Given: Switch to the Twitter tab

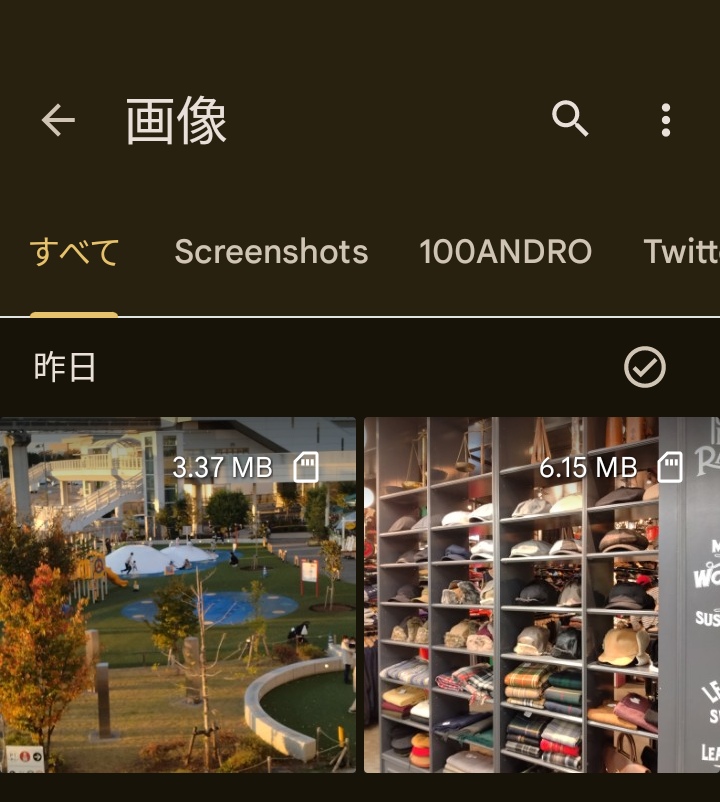Looking at the screenshot, I should pyautogui.click(x=682, y=252).
